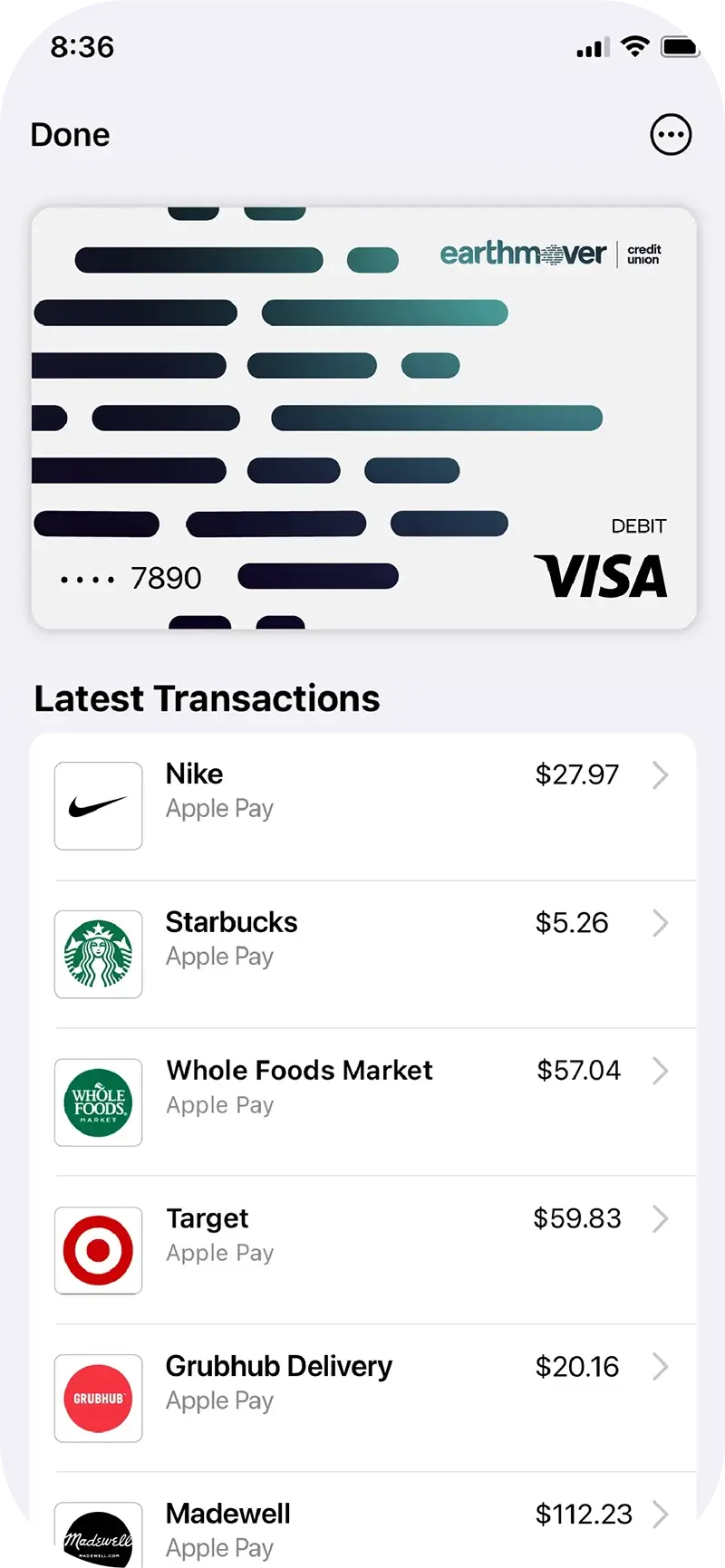Tap Done to close the card view

[70, 135]
